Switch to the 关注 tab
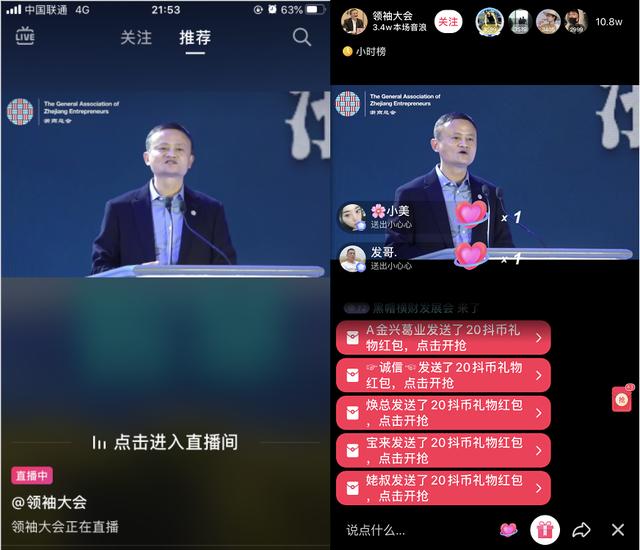 (x=136, y=37)
